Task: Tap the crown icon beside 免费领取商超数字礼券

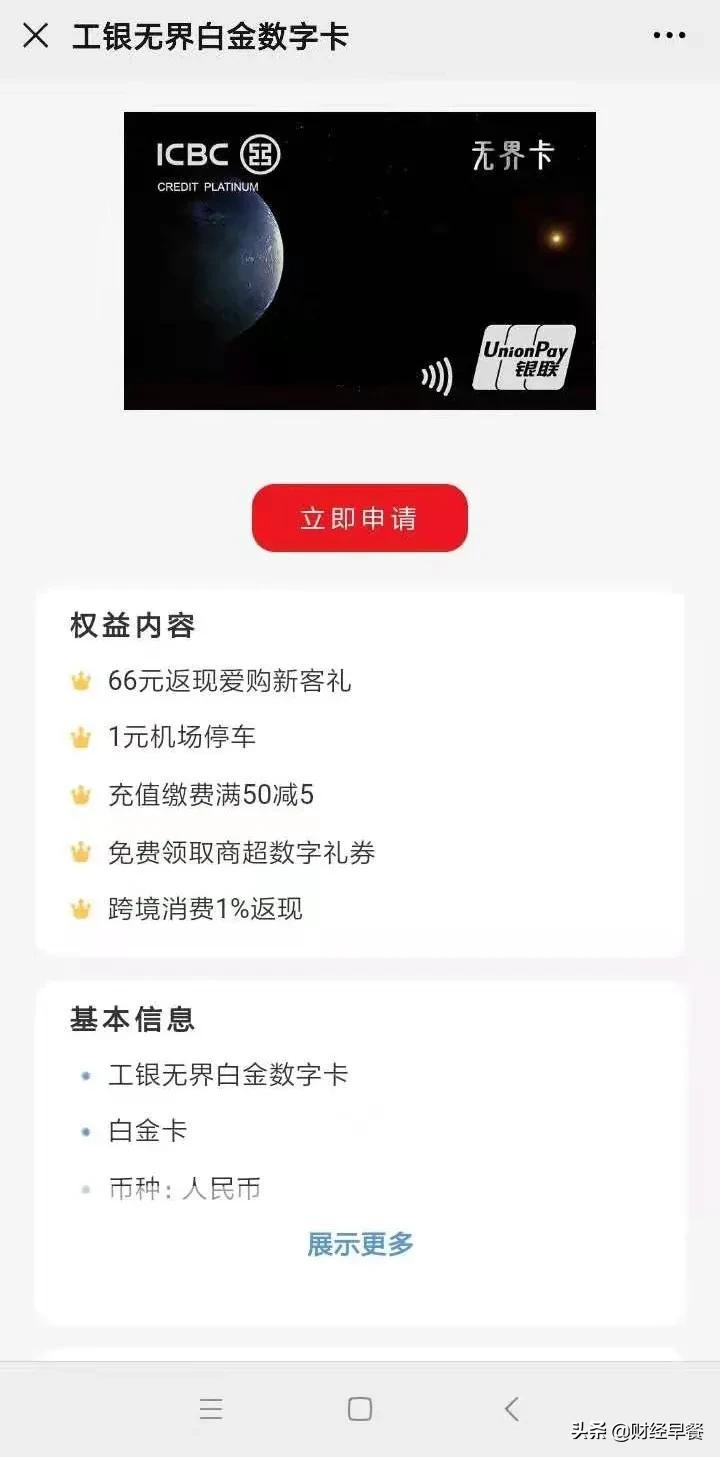Action: click(79, 852)
